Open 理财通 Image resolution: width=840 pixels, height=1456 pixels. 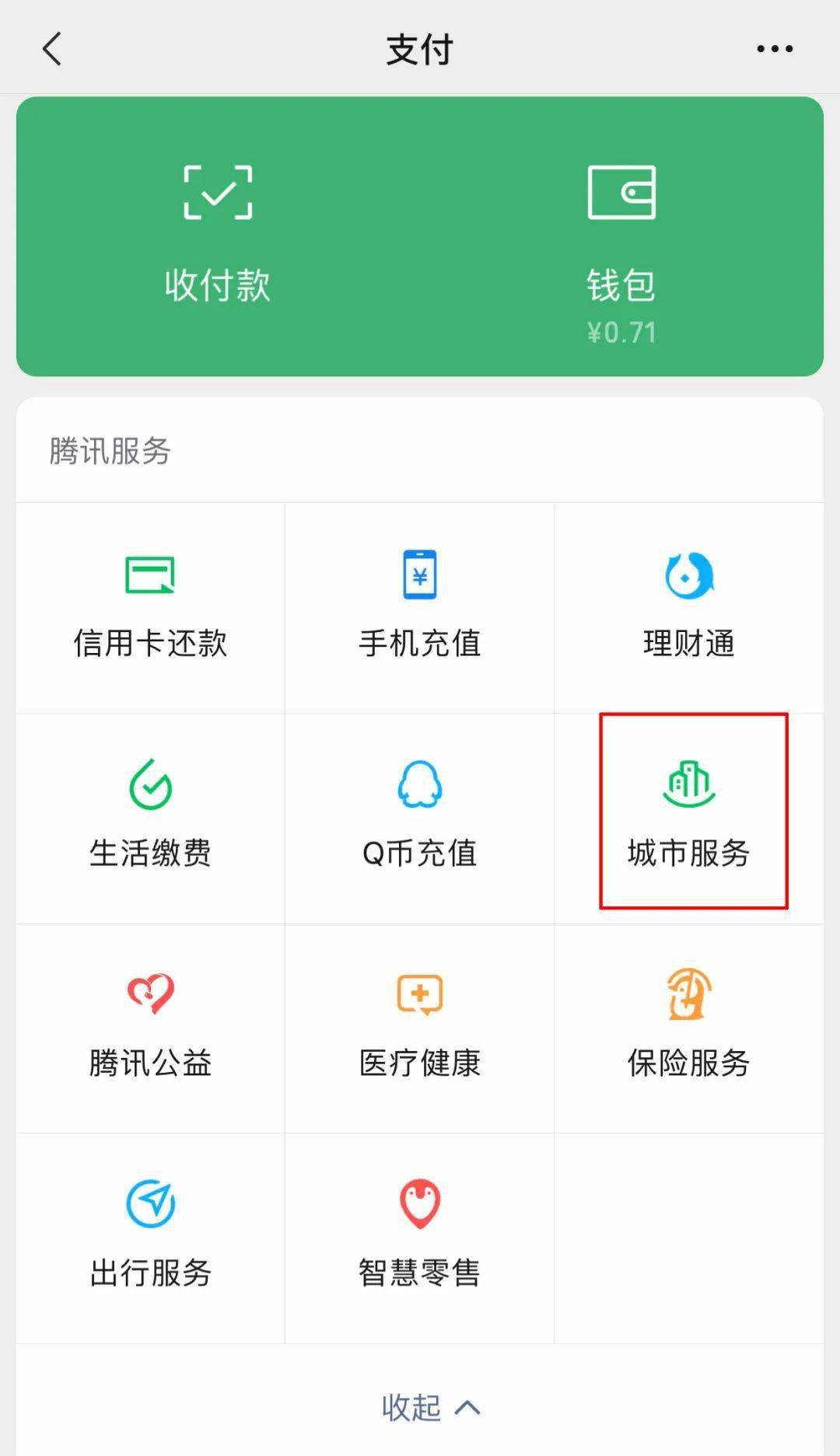689,608
